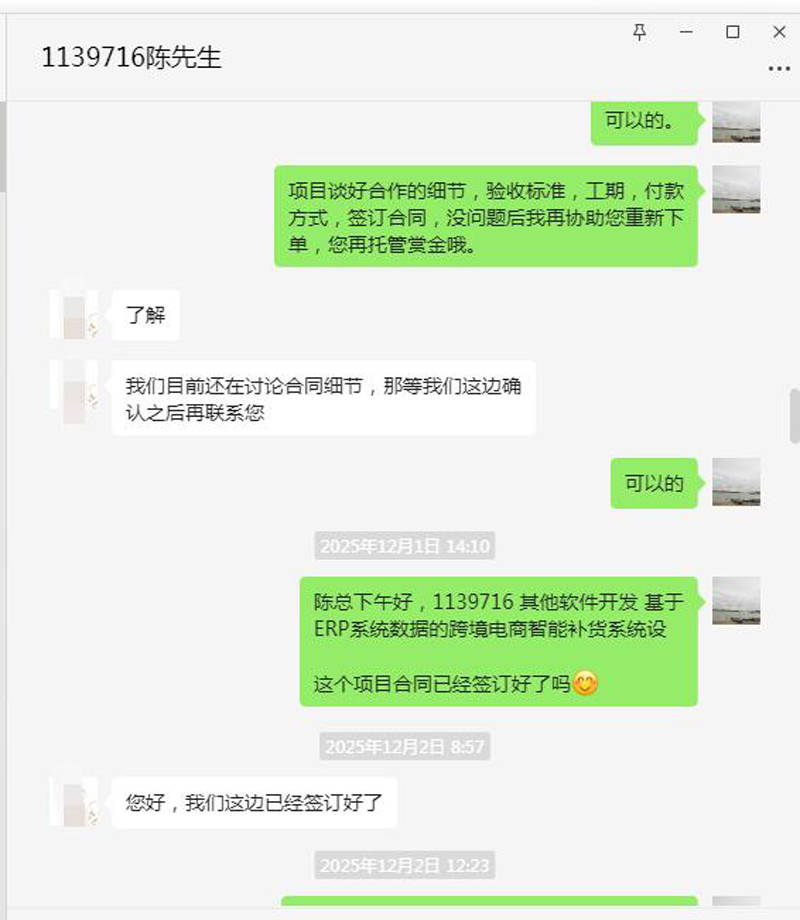This screenshot has height=920, width=800.
Task: Click the chat scrollbar handle
Action: pos(794,415)
